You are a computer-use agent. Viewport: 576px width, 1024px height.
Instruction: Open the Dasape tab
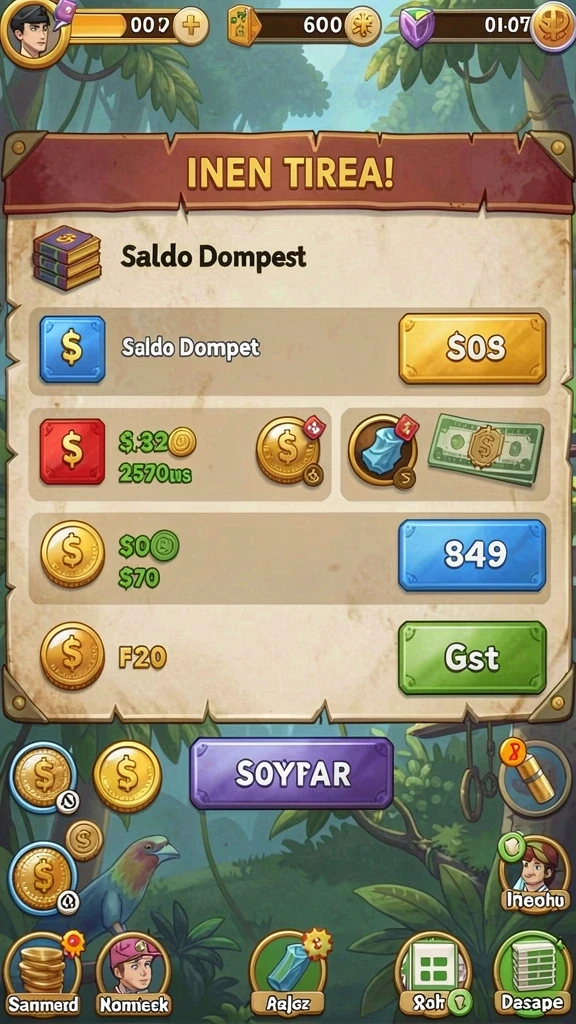(532, 973)
